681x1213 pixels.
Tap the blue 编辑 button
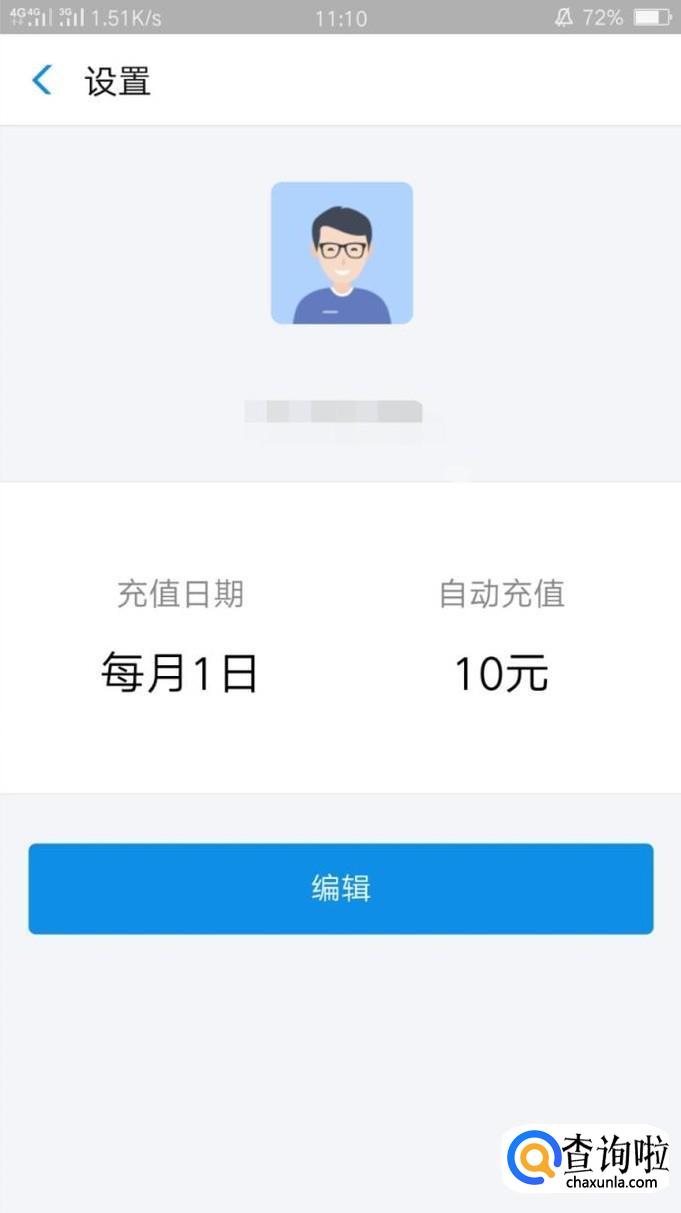(340, 888)
